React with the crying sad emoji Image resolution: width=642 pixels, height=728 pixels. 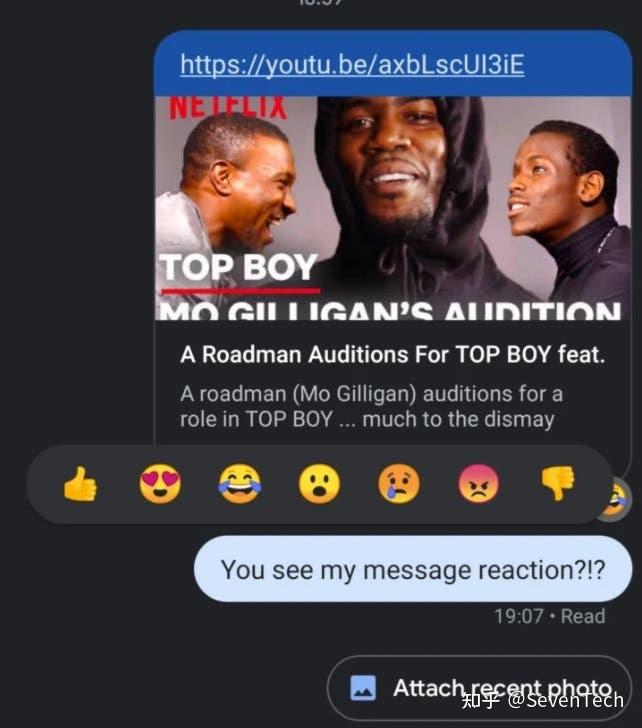click(398, 485)
